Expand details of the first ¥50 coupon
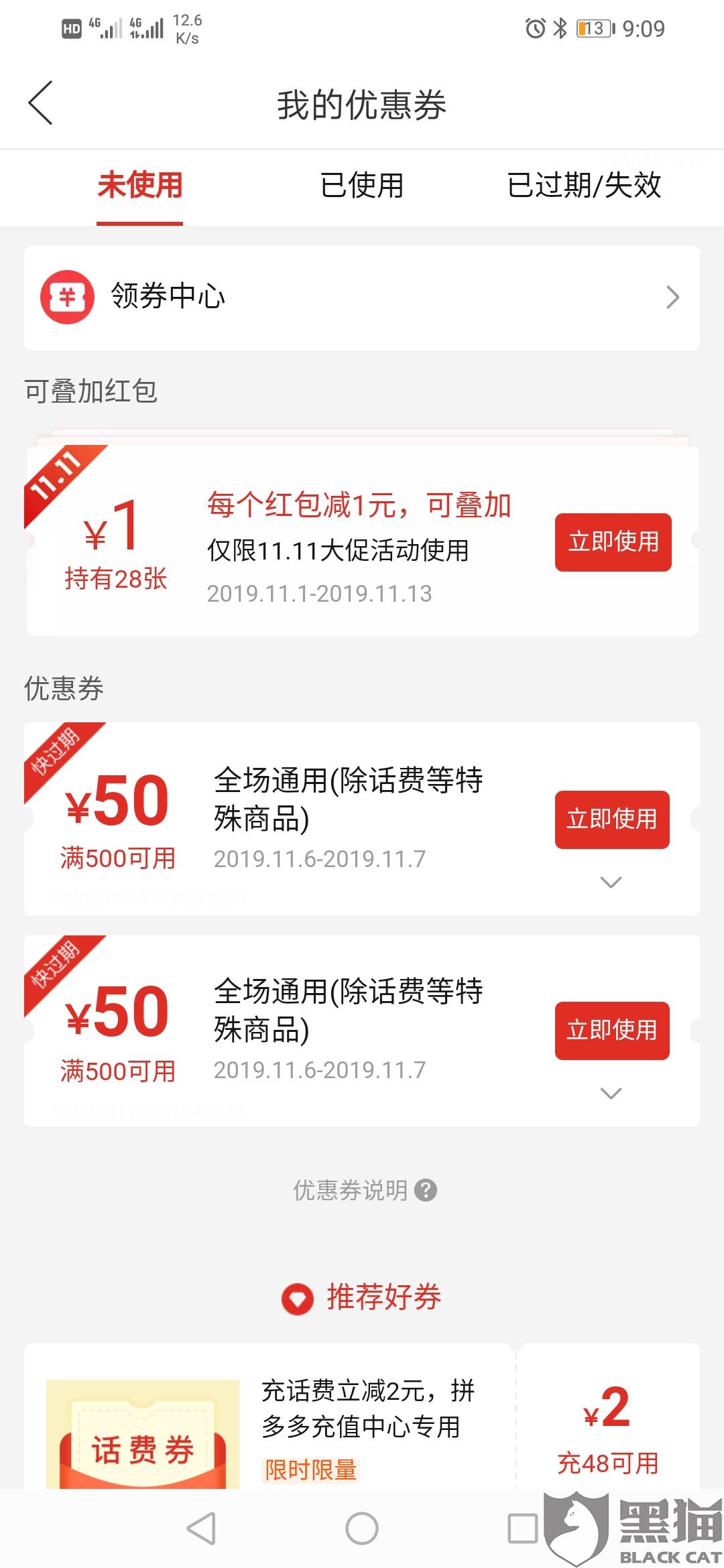This screenshot has height=1568, width=724. point(611,882)
